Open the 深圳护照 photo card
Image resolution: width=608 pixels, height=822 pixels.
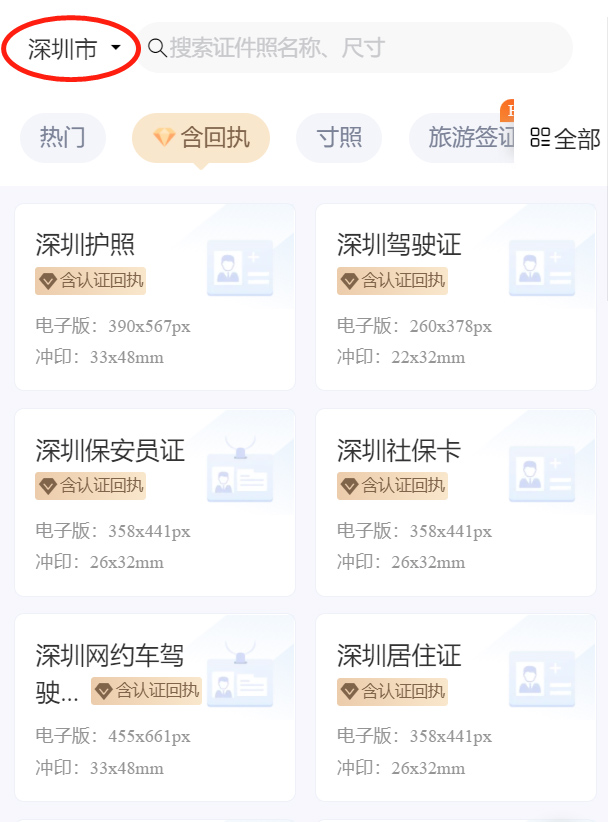(x=155, y=297)
